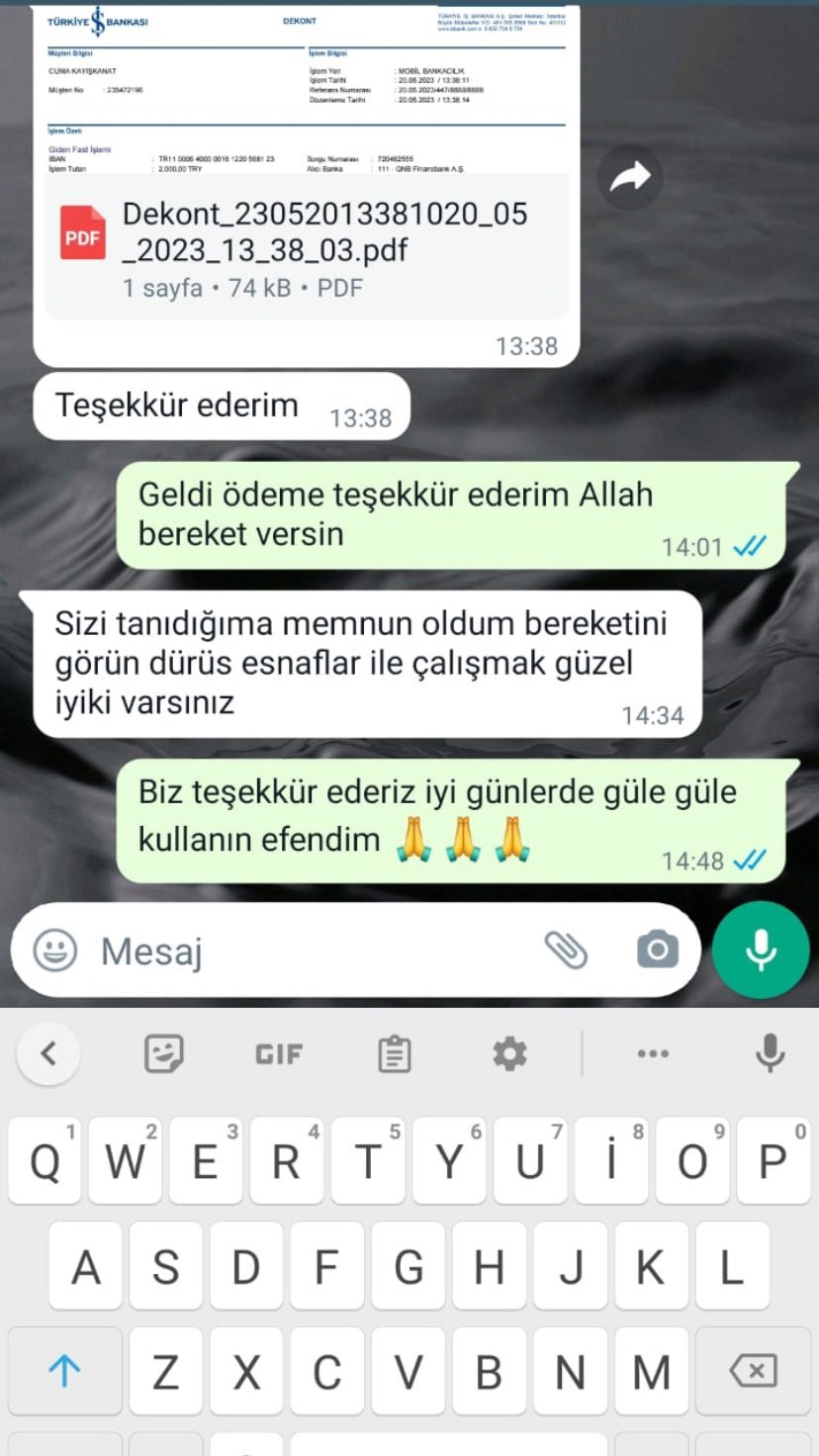Open the Dekont PDF attachment
This screenshot has width=819, height=1456.
[x=307, y=247]
